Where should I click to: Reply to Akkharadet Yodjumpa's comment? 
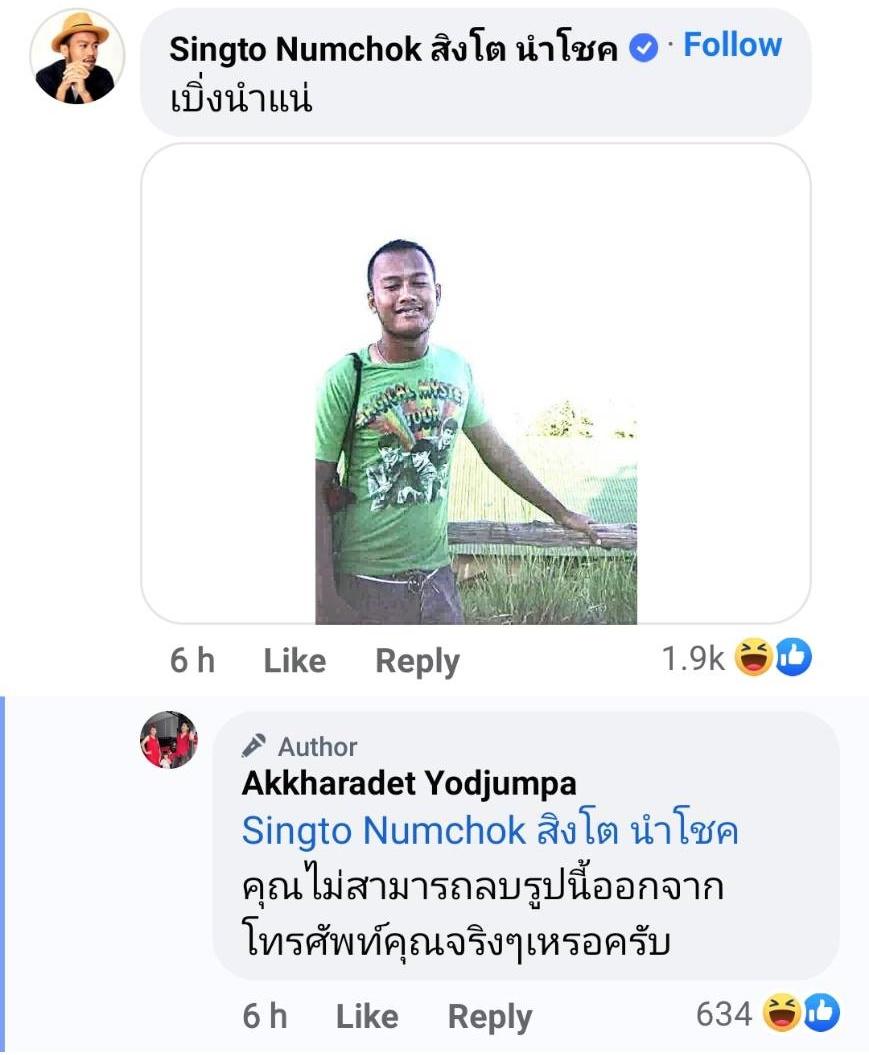point(490,1017)
